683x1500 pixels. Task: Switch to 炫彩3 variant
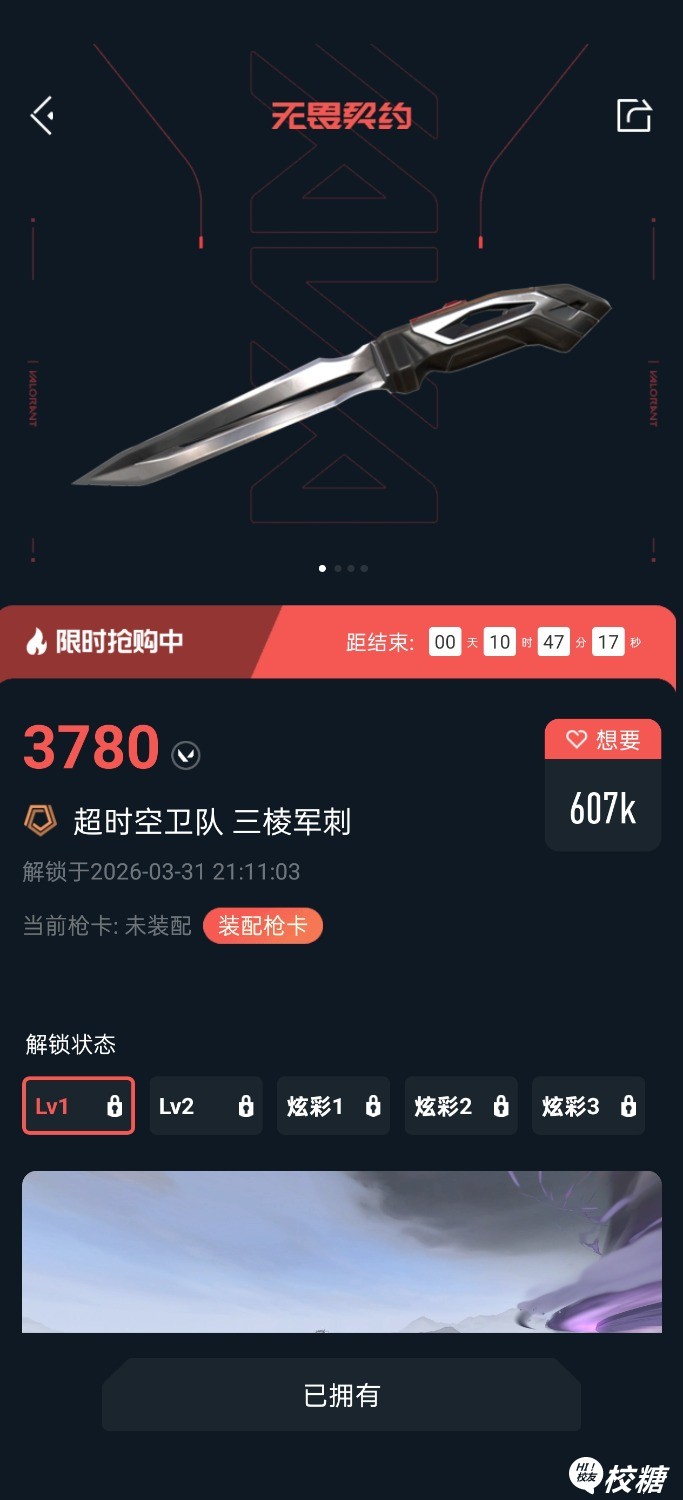coord(588,1106)
